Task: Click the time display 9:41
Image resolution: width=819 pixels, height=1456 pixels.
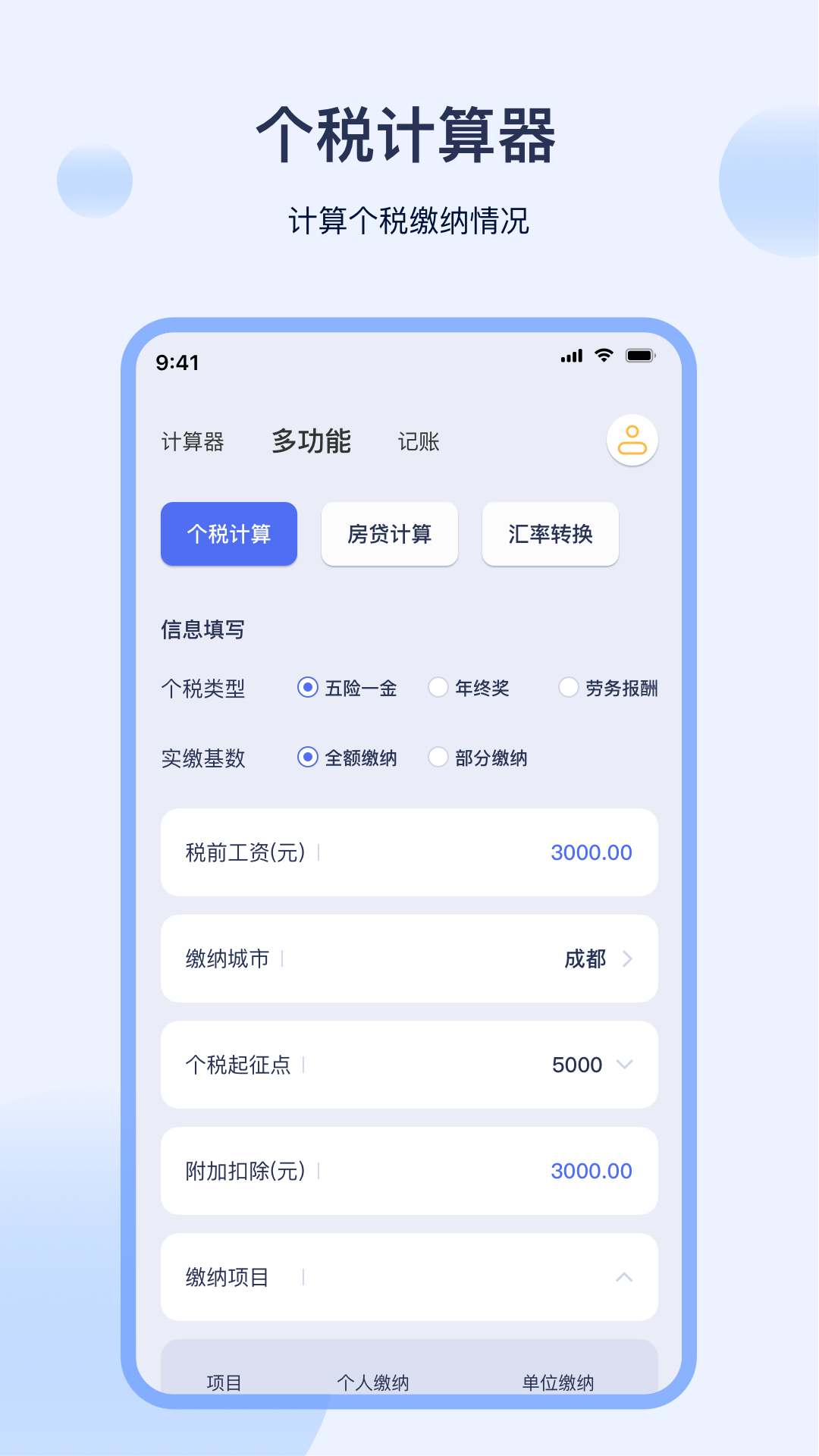Action: (176, 363)
